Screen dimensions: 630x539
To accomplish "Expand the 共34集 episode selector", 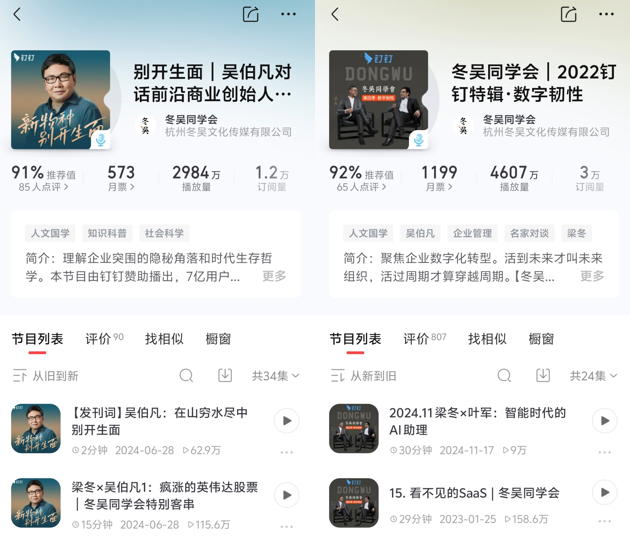I will (275, 376).
